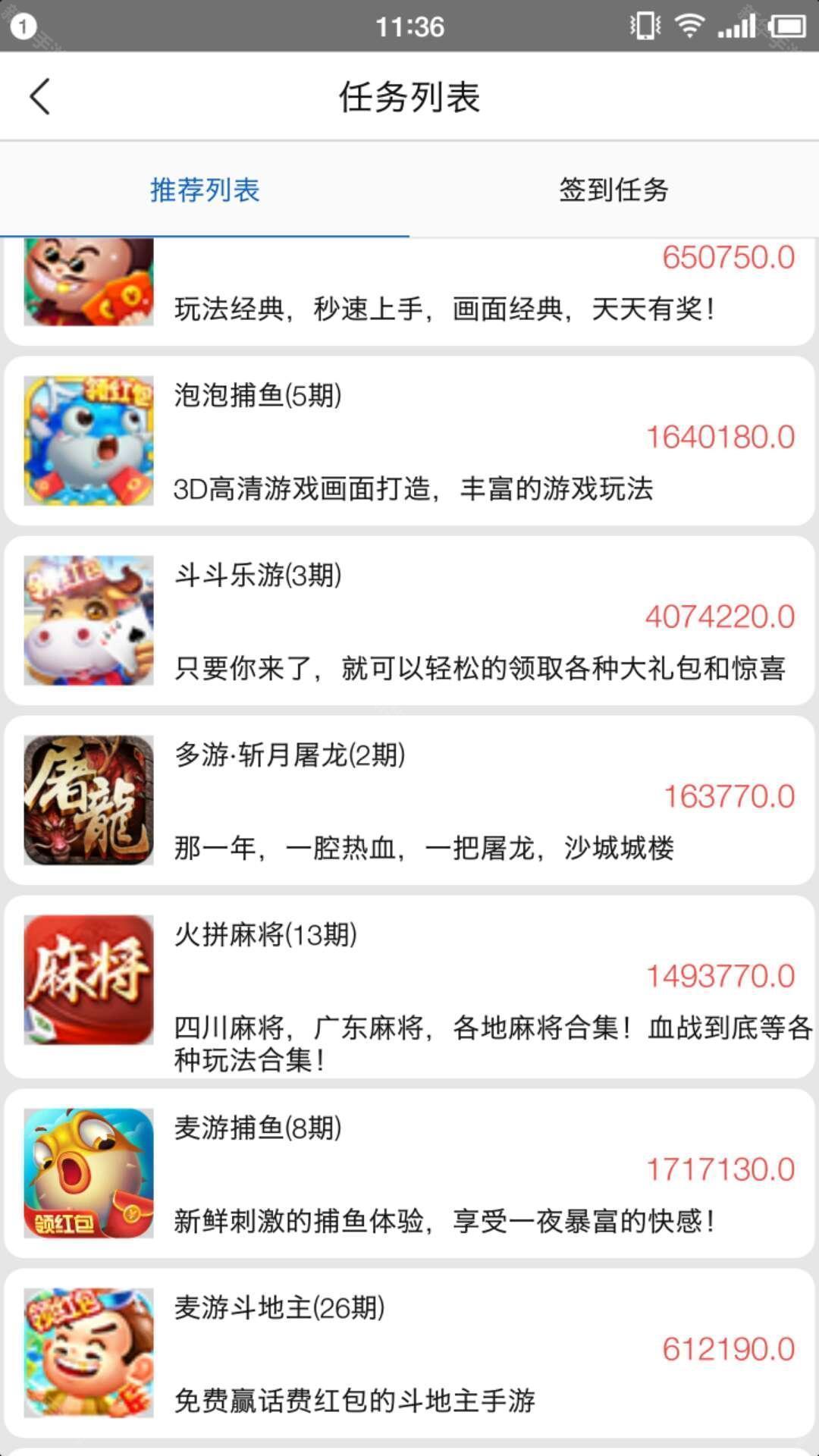Tap the 泡泡捕鱼 game icon
The height and width of the screenshot is (1456, 819).
click(x=89, y=440)
